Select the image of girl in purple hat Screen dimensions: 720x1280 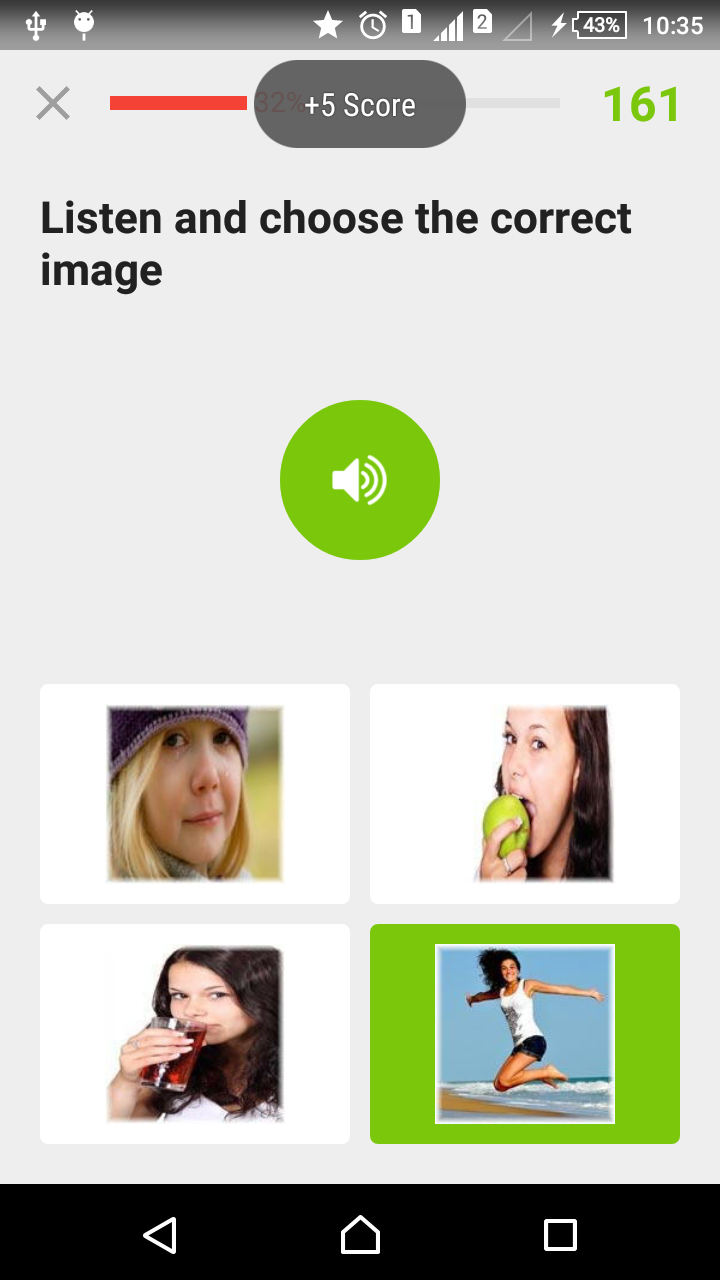[x=195, y=794]
